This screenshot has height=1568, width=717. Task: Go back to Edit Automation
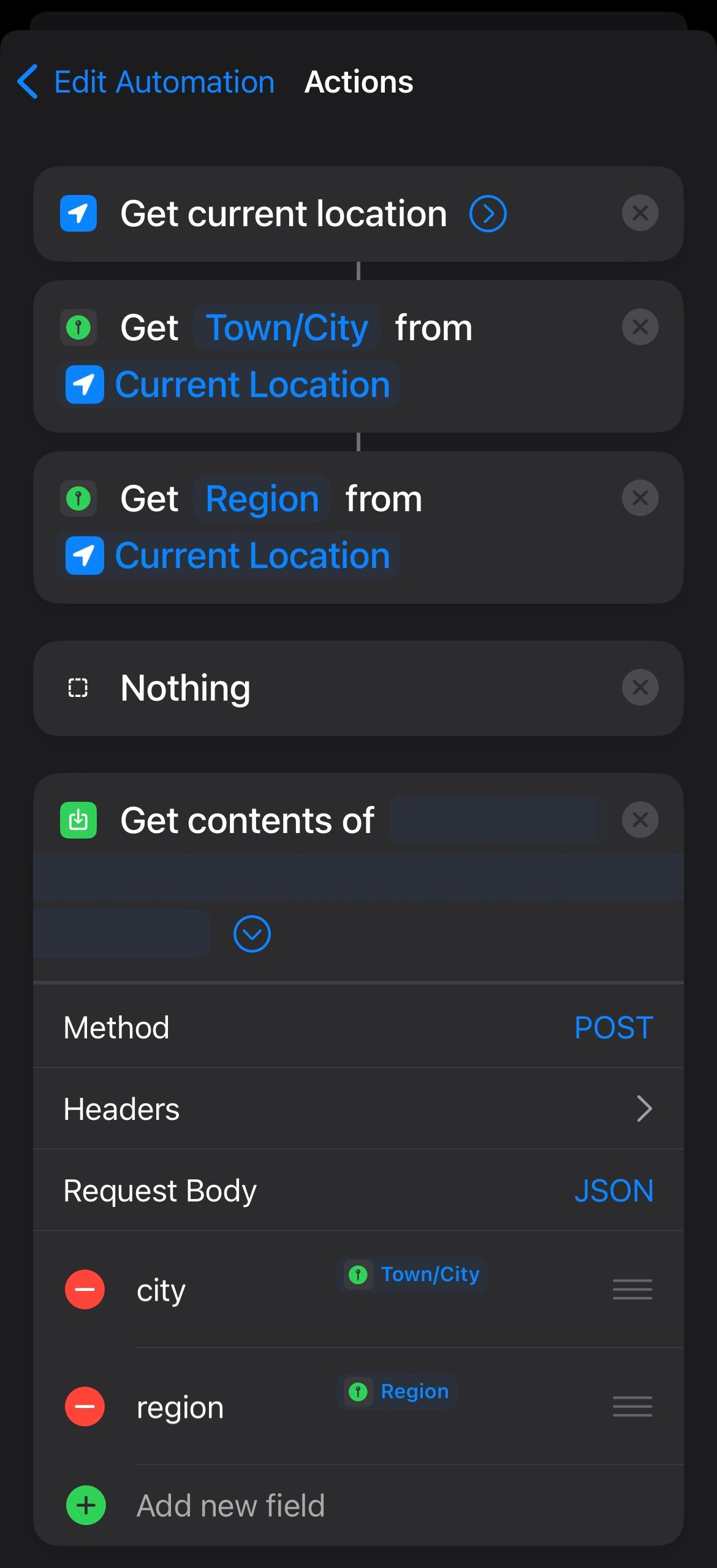[146, 82]
